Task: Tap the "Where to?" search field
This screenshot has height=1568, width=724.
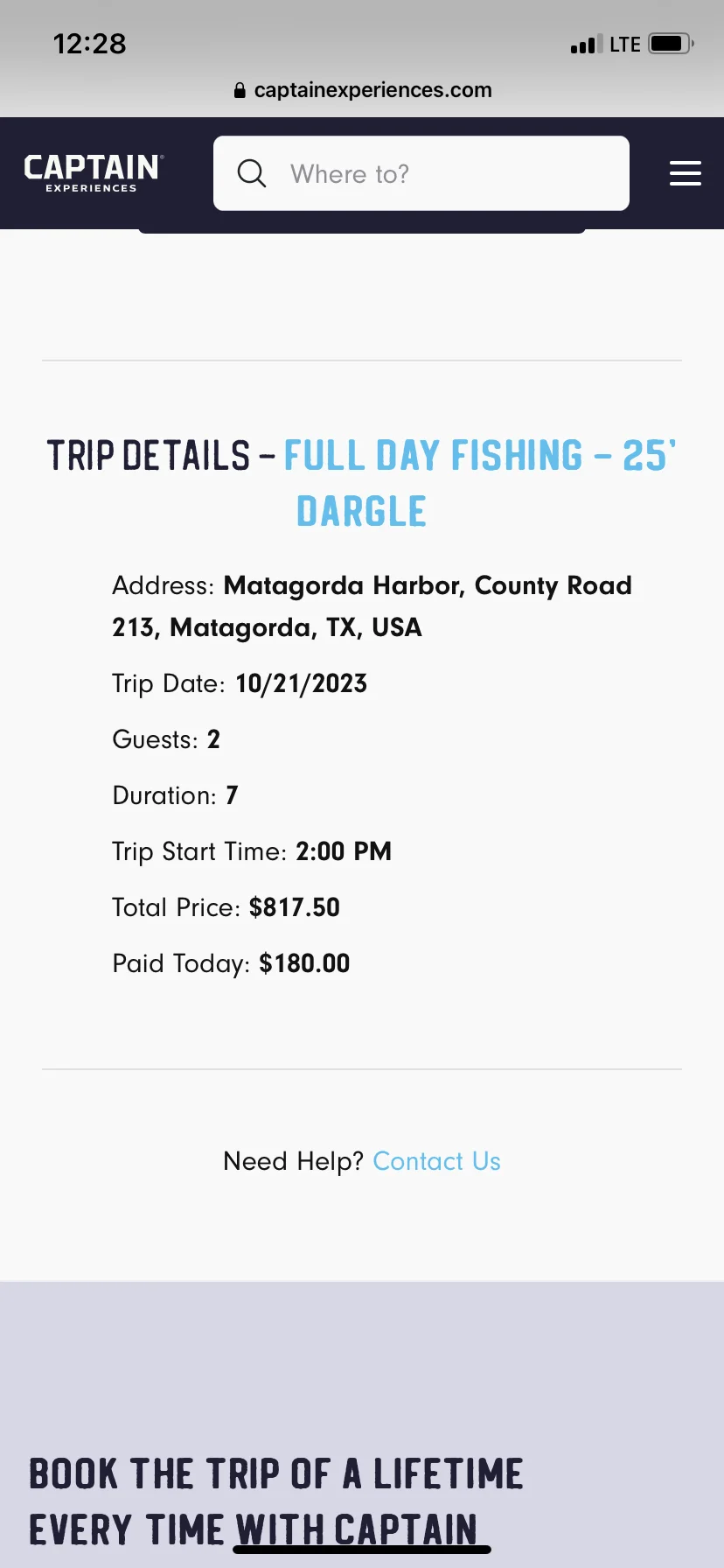Action: (421, 173)
